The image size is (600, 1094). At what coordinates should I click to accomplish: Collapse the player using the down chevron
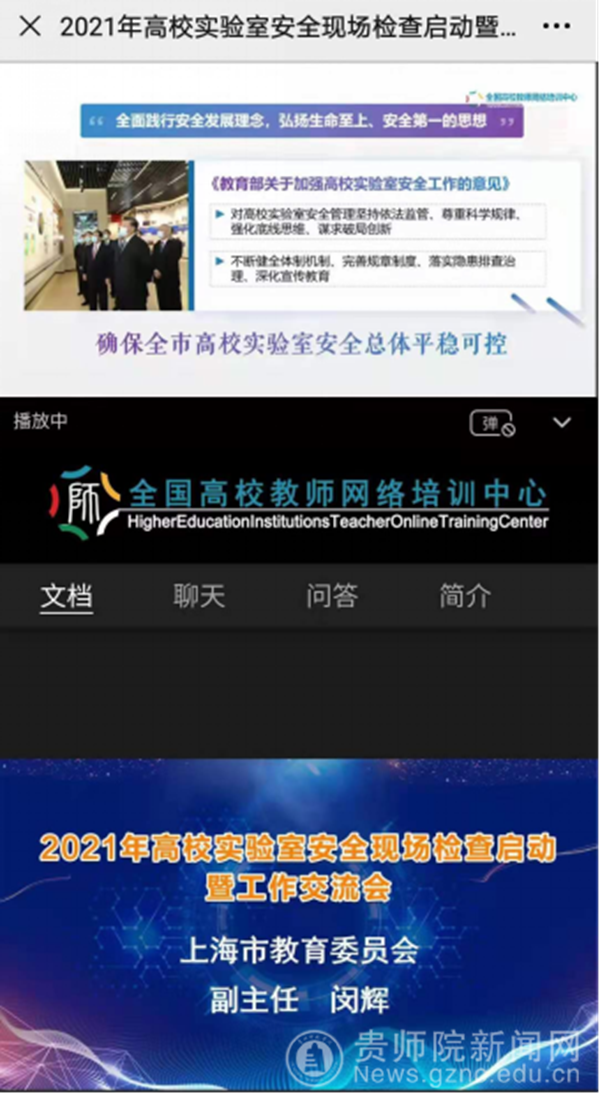[562, 423]
